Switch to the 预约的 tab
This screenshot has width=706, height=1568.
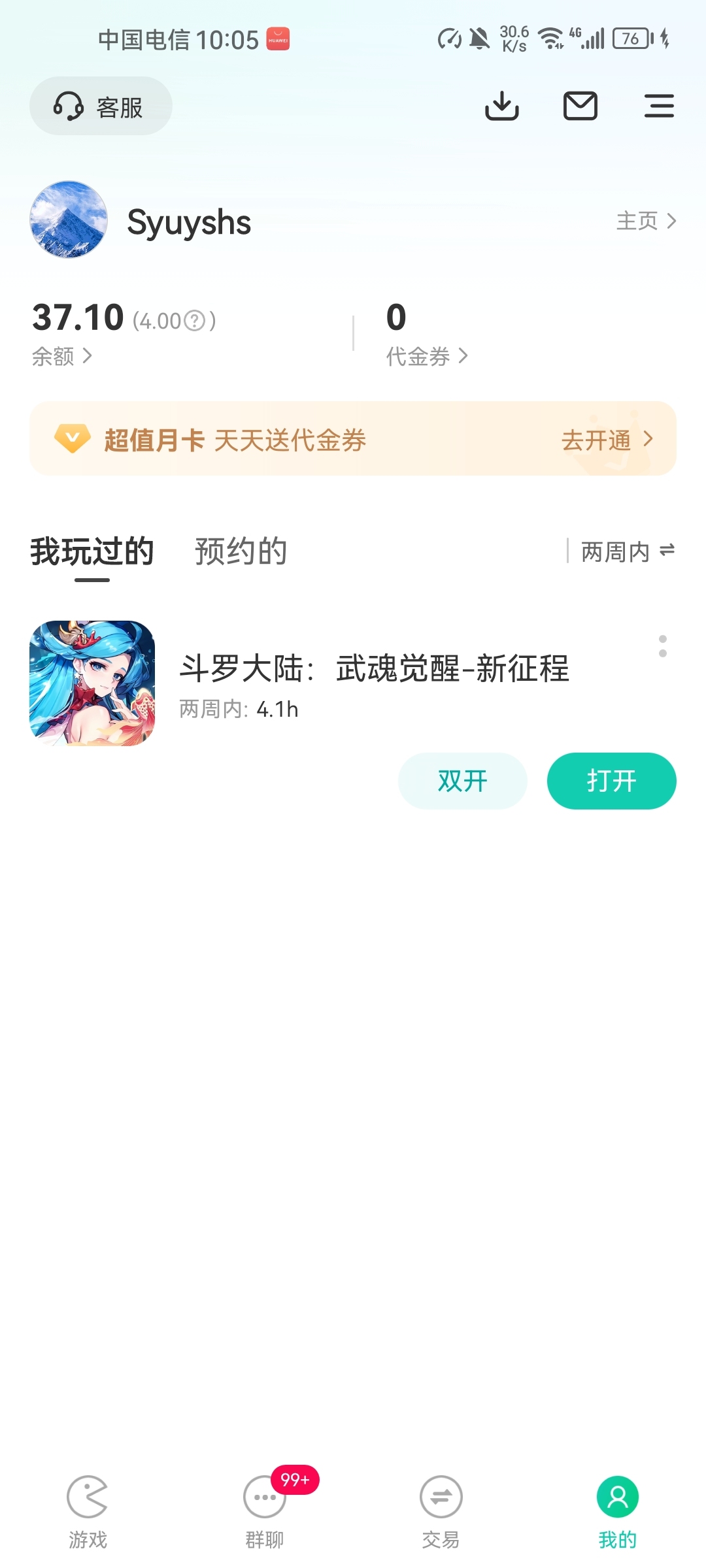point(241,551)
